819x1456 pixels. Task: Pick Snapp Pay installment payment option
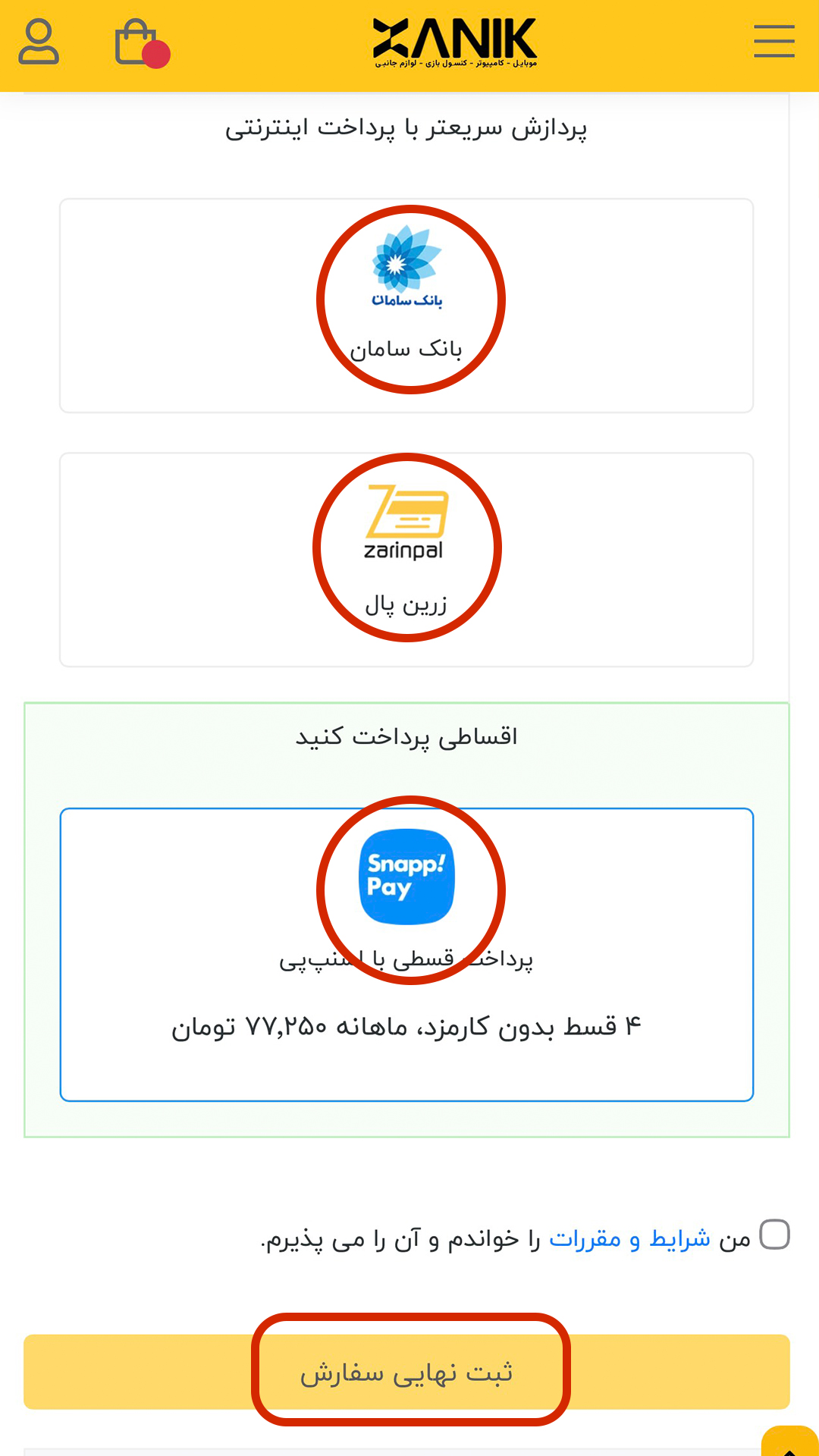coord(406,954)
